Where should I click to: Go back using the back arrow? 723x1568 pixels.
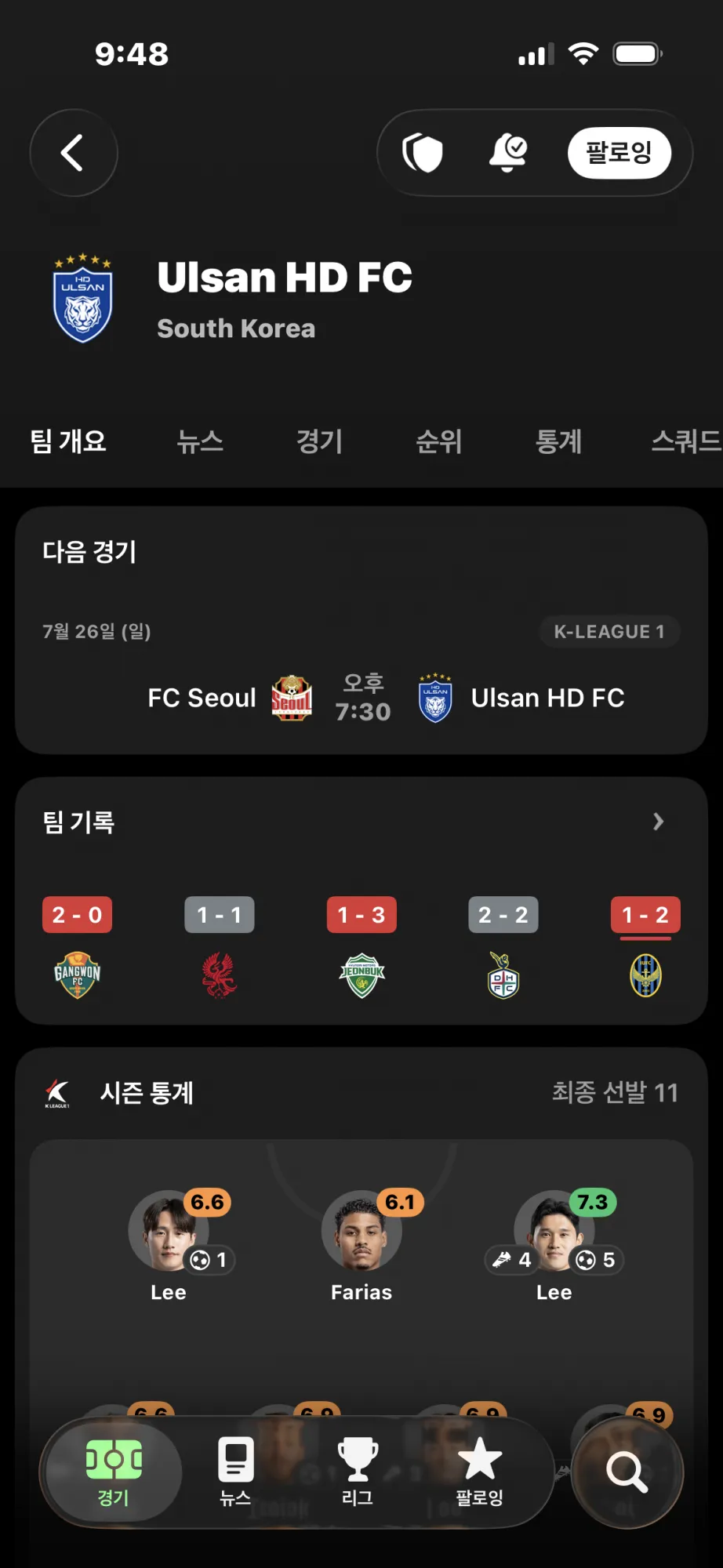click(73, 153)
